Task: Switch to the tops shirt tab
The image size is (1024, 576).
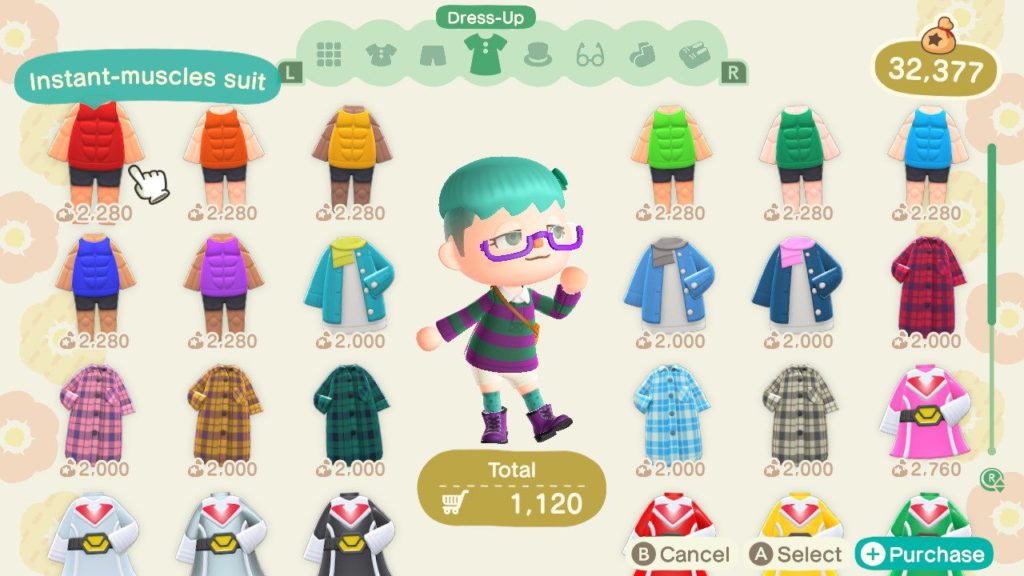Action: (x=381, y=54)
